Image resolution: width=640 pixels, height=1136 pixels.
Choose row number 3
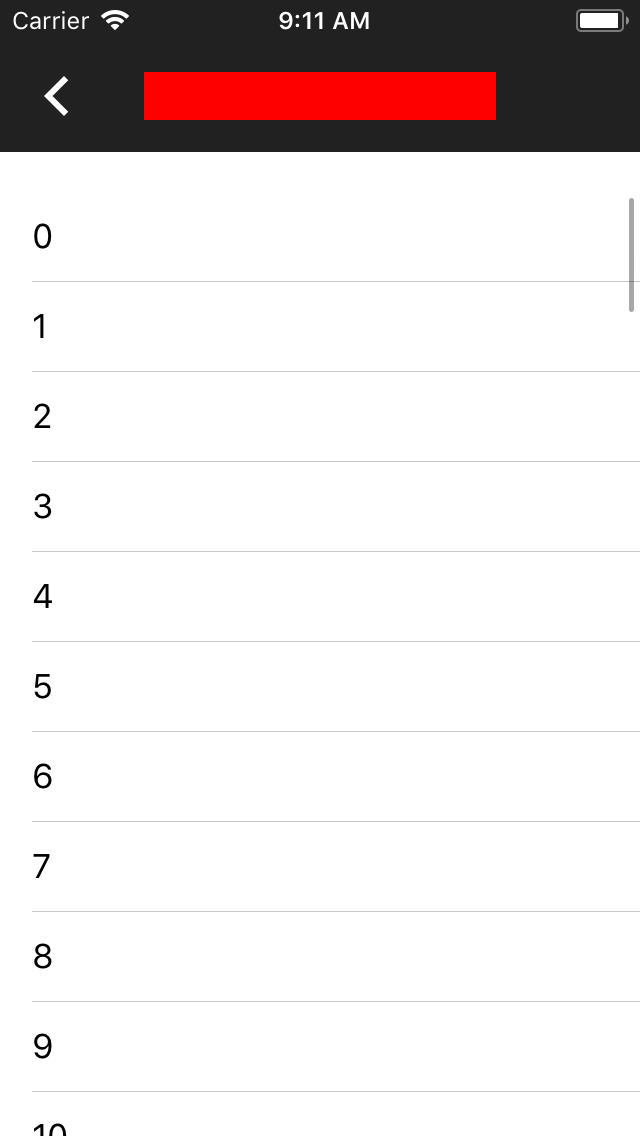pos(320,507)
